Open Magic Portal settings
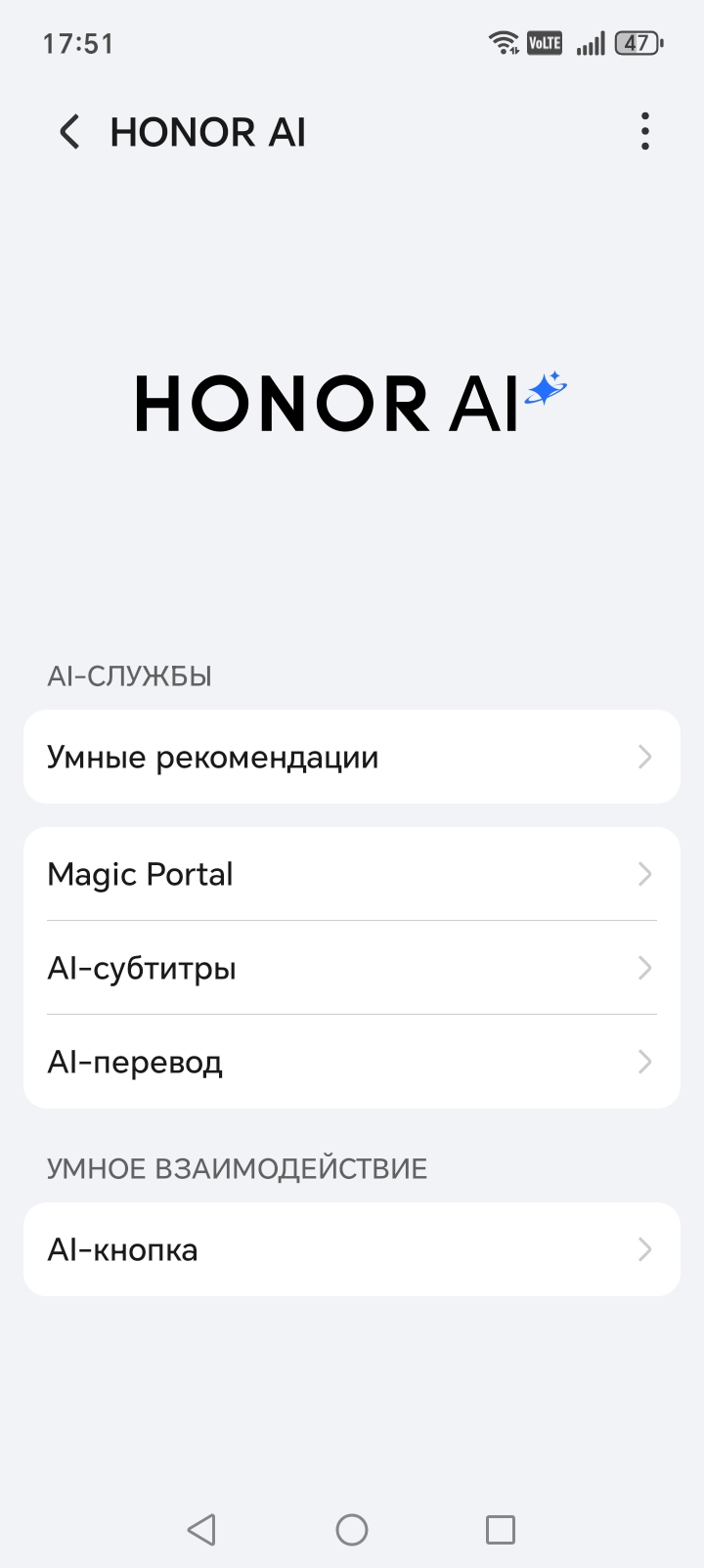The height and width of the screenshot is (1568, 704). tap(351, 874)
